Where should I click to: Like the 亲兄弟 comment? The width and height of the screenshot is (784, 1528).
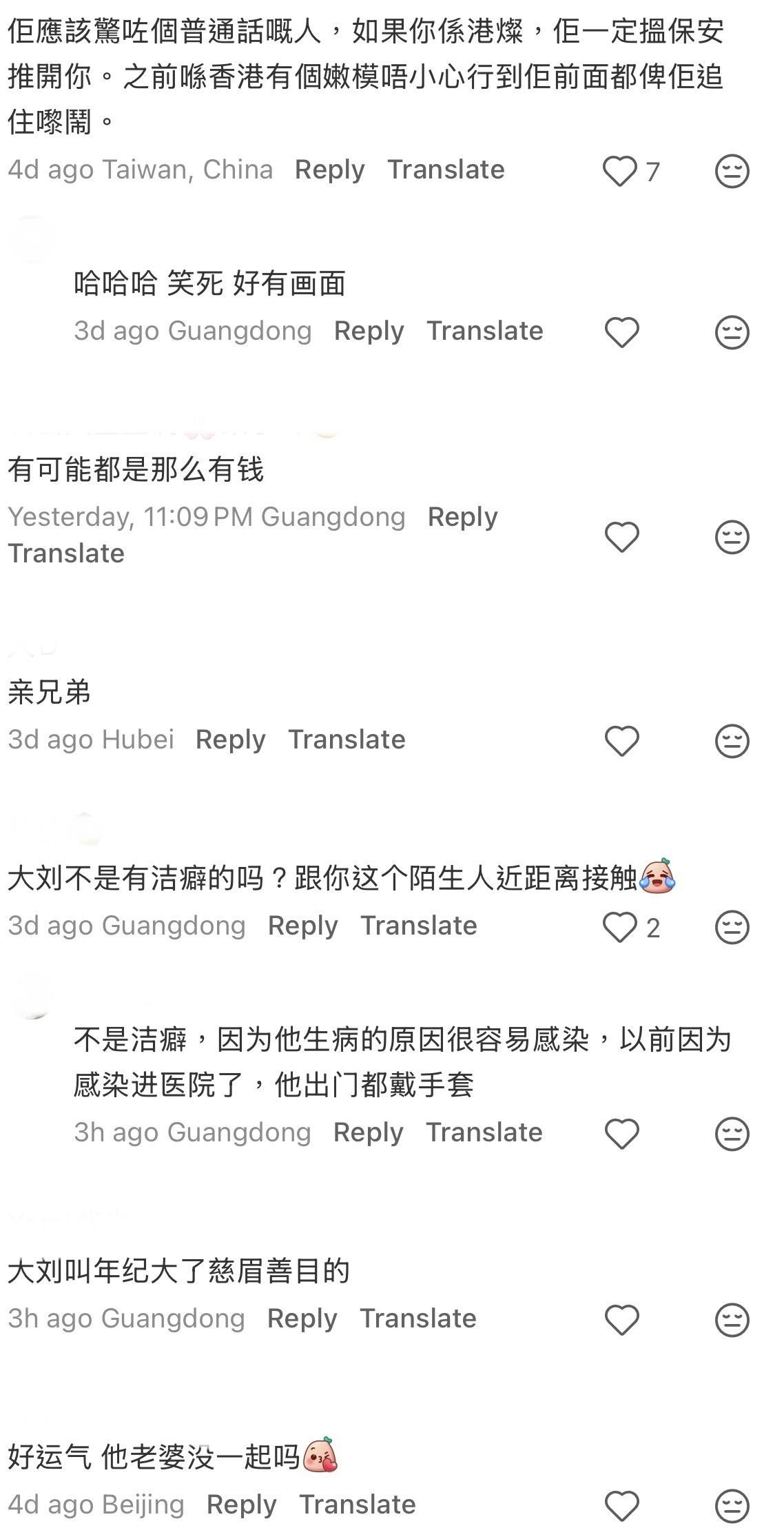point(622,741)
